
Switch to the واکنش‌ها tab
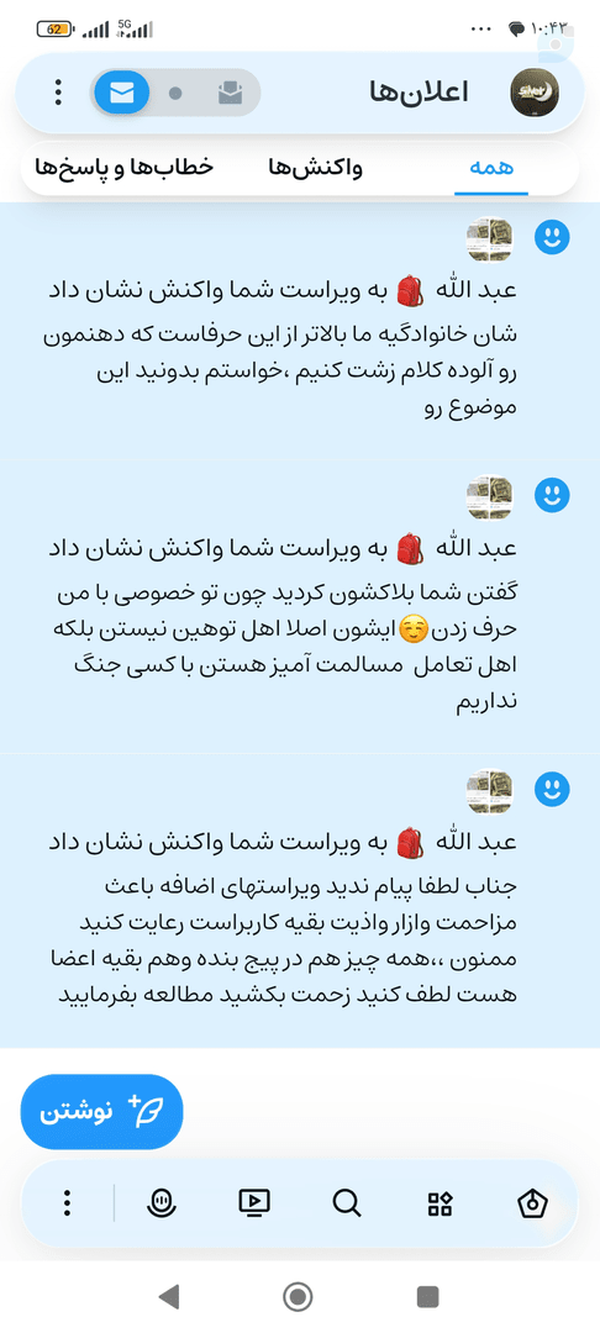tap(315, 167)
